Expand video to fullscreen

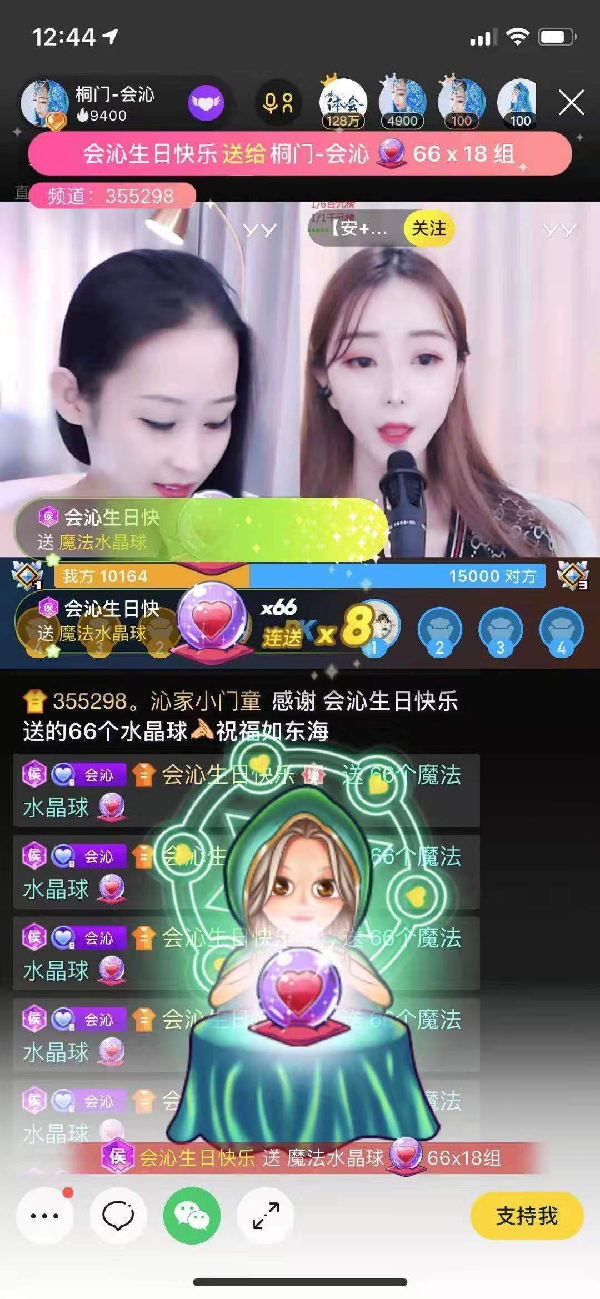pos(266,1216)
